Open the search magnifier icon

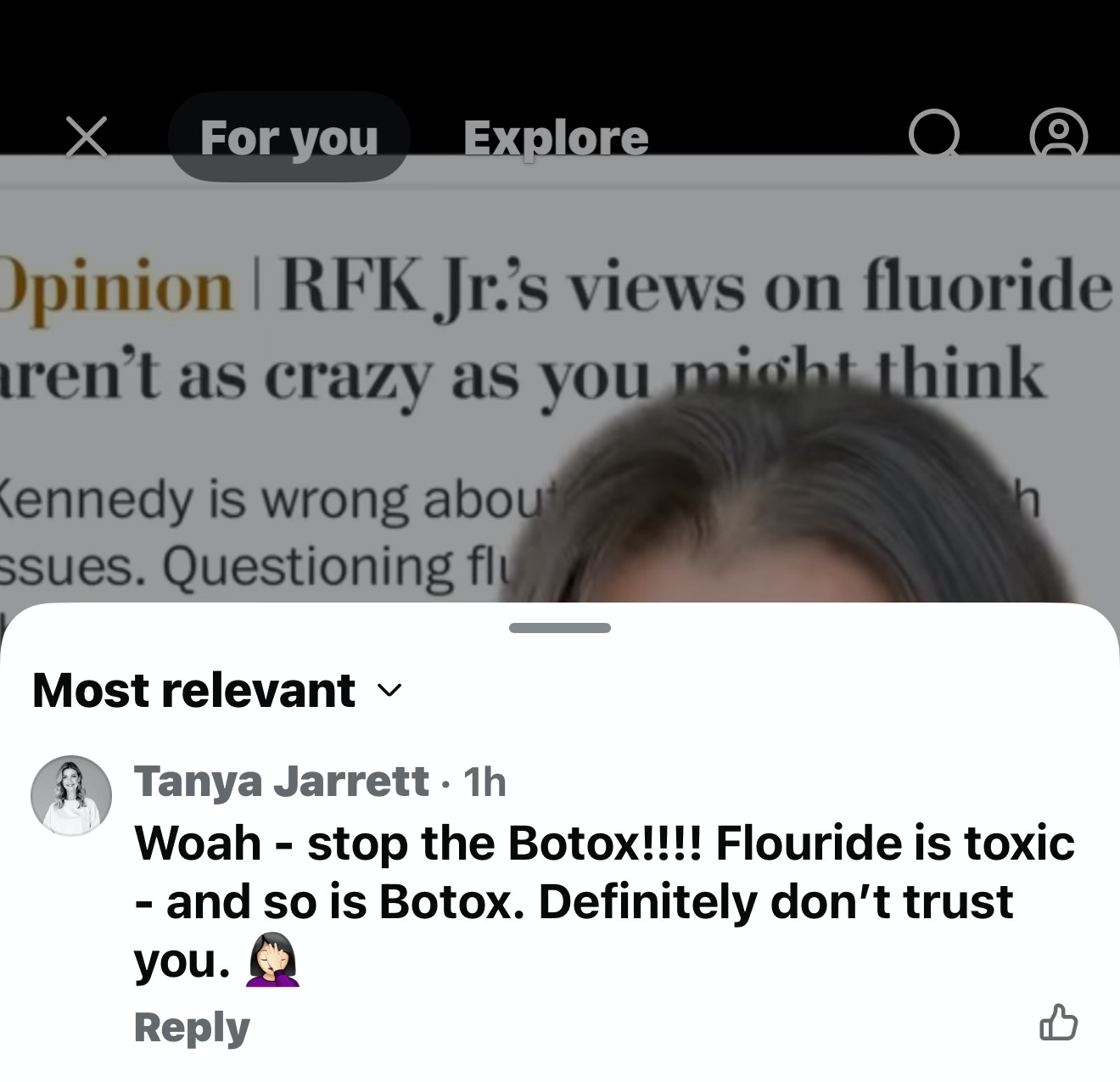(934, 136)
